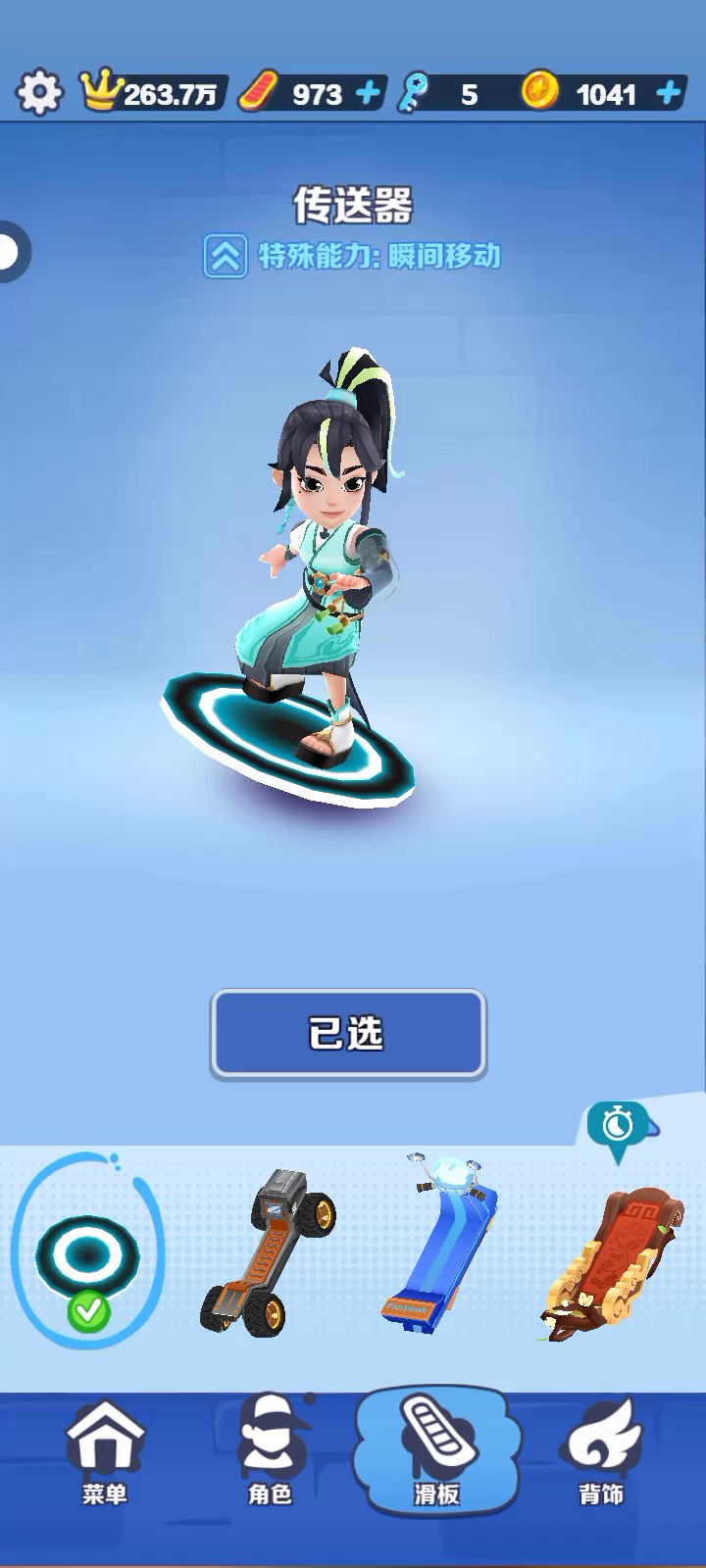This screenshot has width=706, height=1568.
Task: Tap the 已选 button
Action: click(x=348, y=1034)
